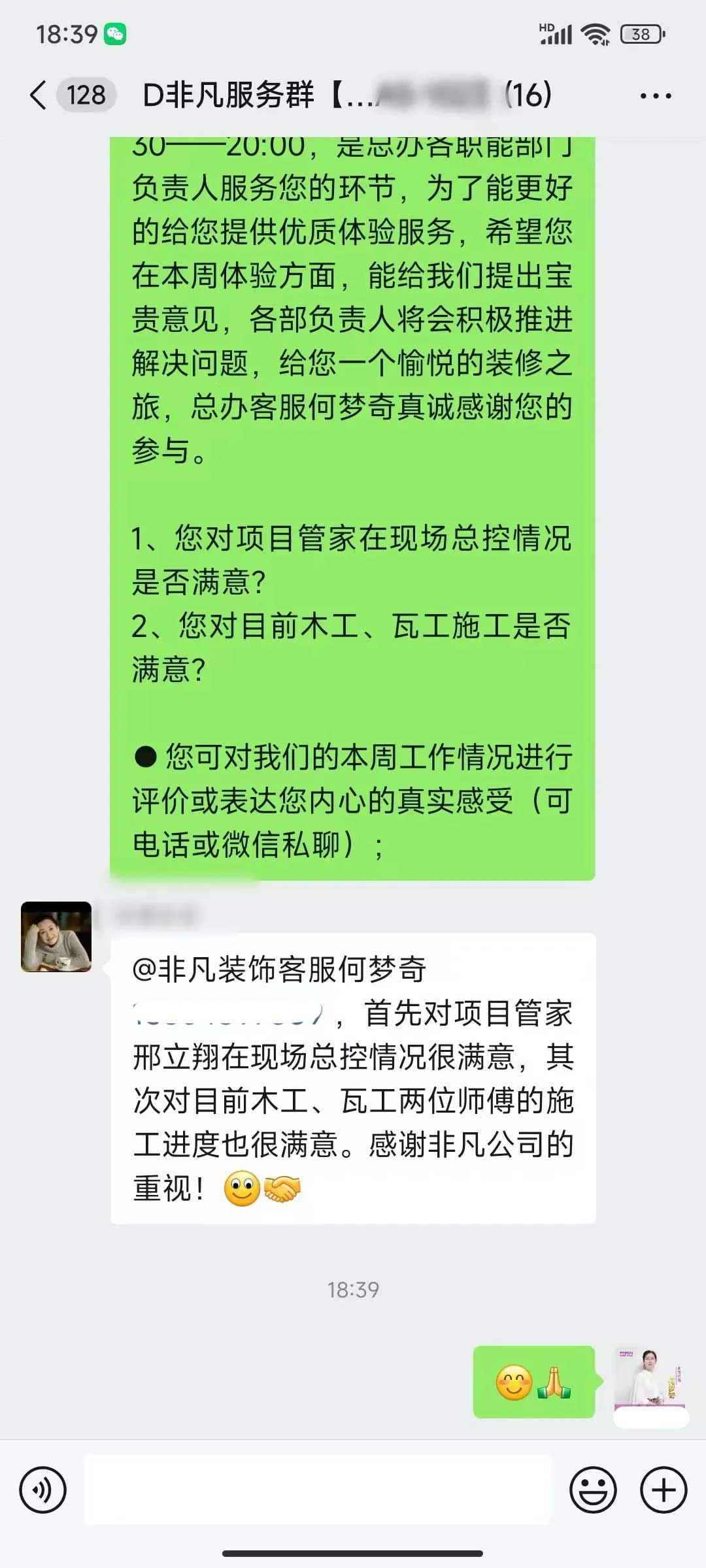Viewport: 706px width, 1568px height.
Task: Open the emoji sticker panel
Action: click(593, 1490)
